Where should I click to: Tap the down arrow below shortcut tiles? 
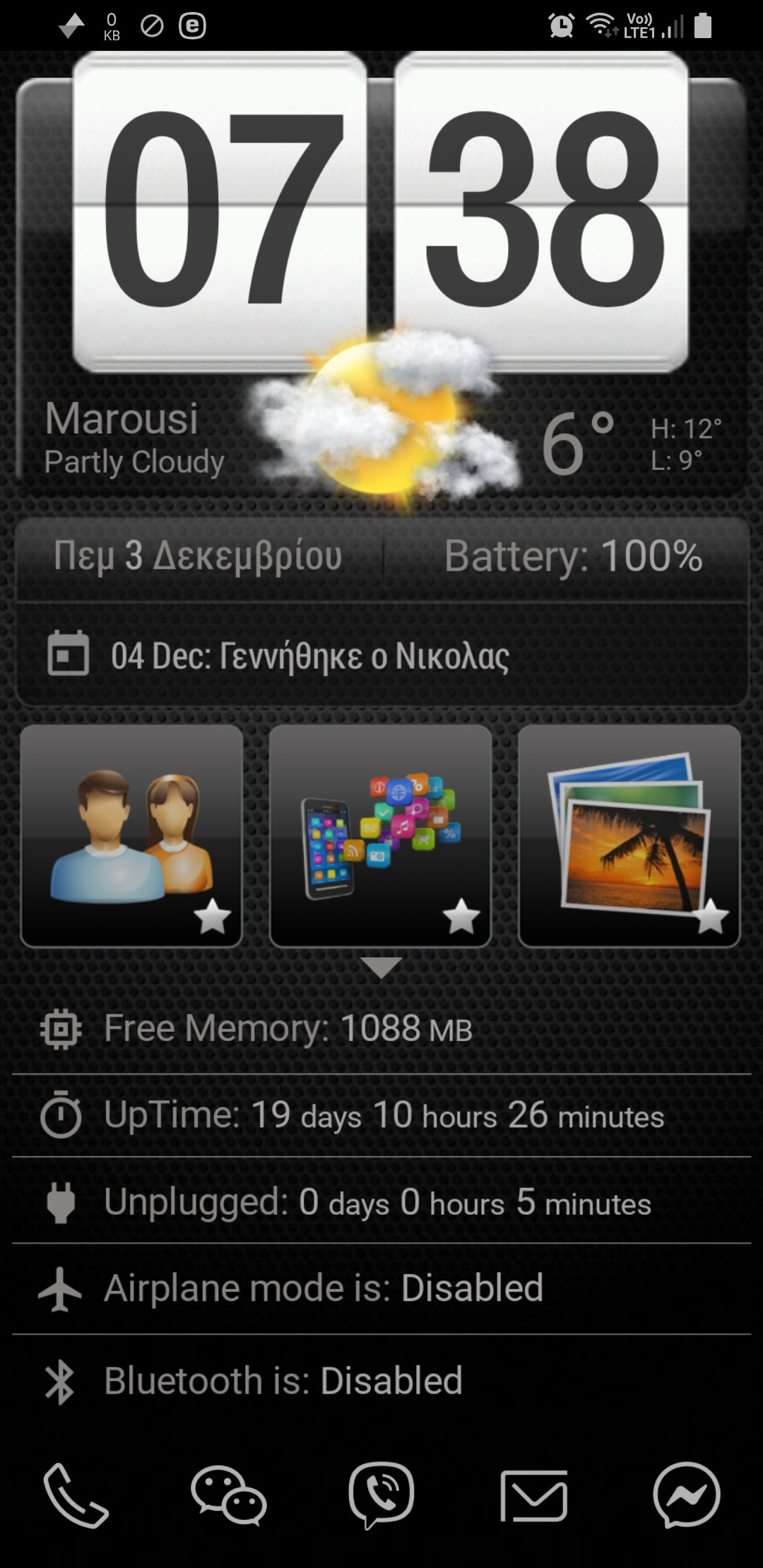coord(381,967)
